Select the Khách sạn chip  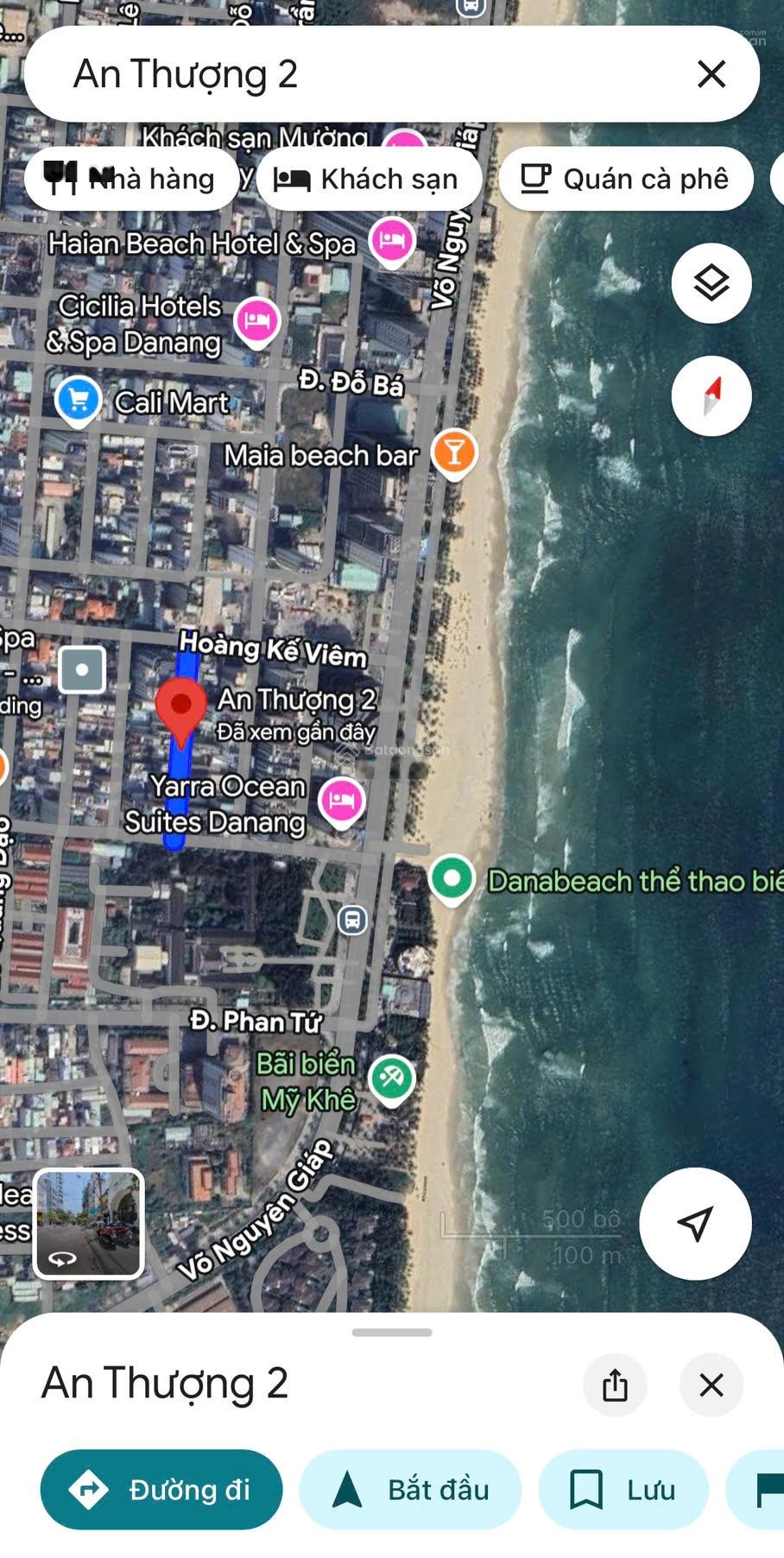pos(368,179)
